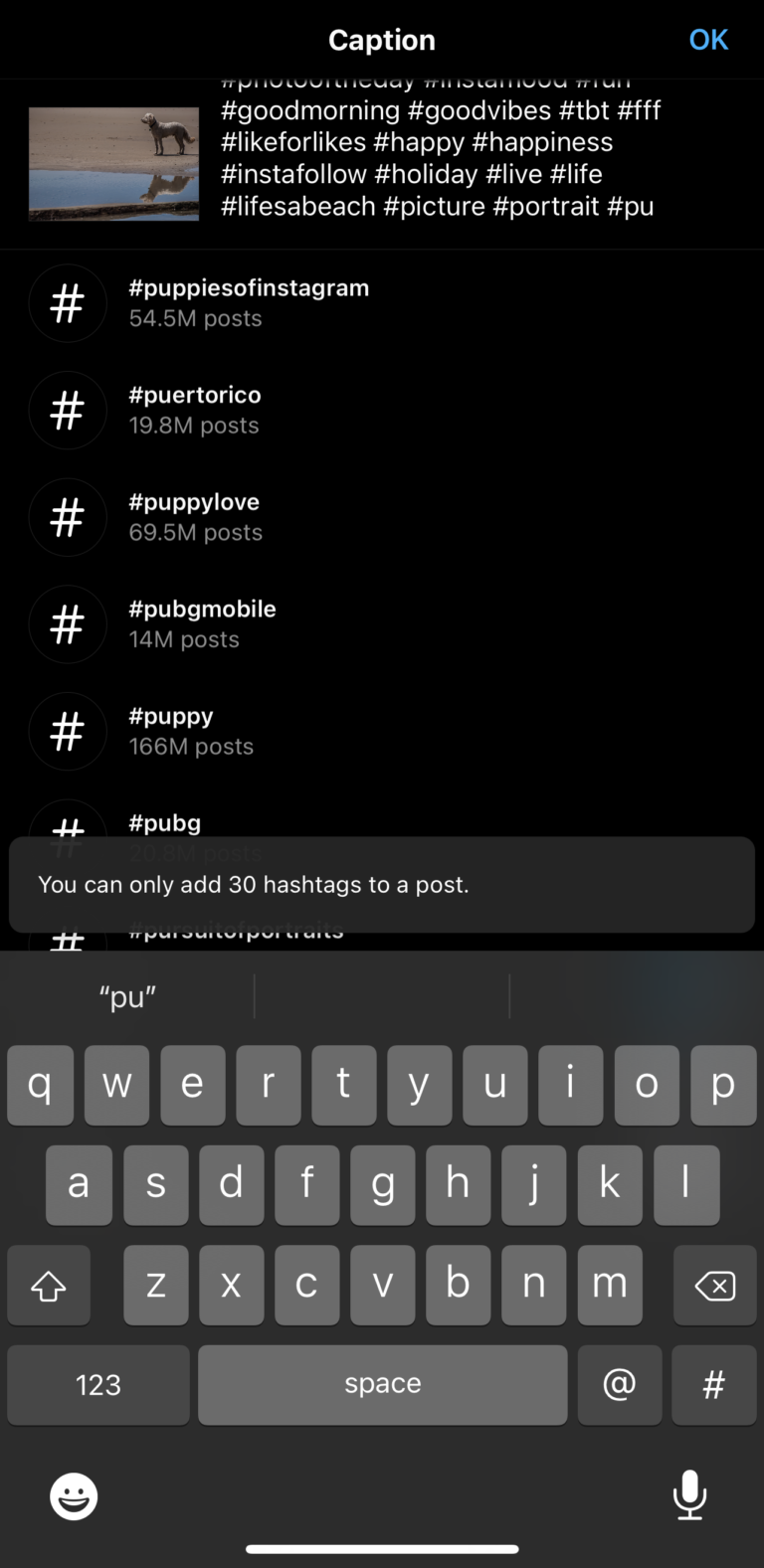This screenshot has height=1568, width=764.
Task: Toggle the Shift key
Action: pyautogui.click(x=48, y=1285)
